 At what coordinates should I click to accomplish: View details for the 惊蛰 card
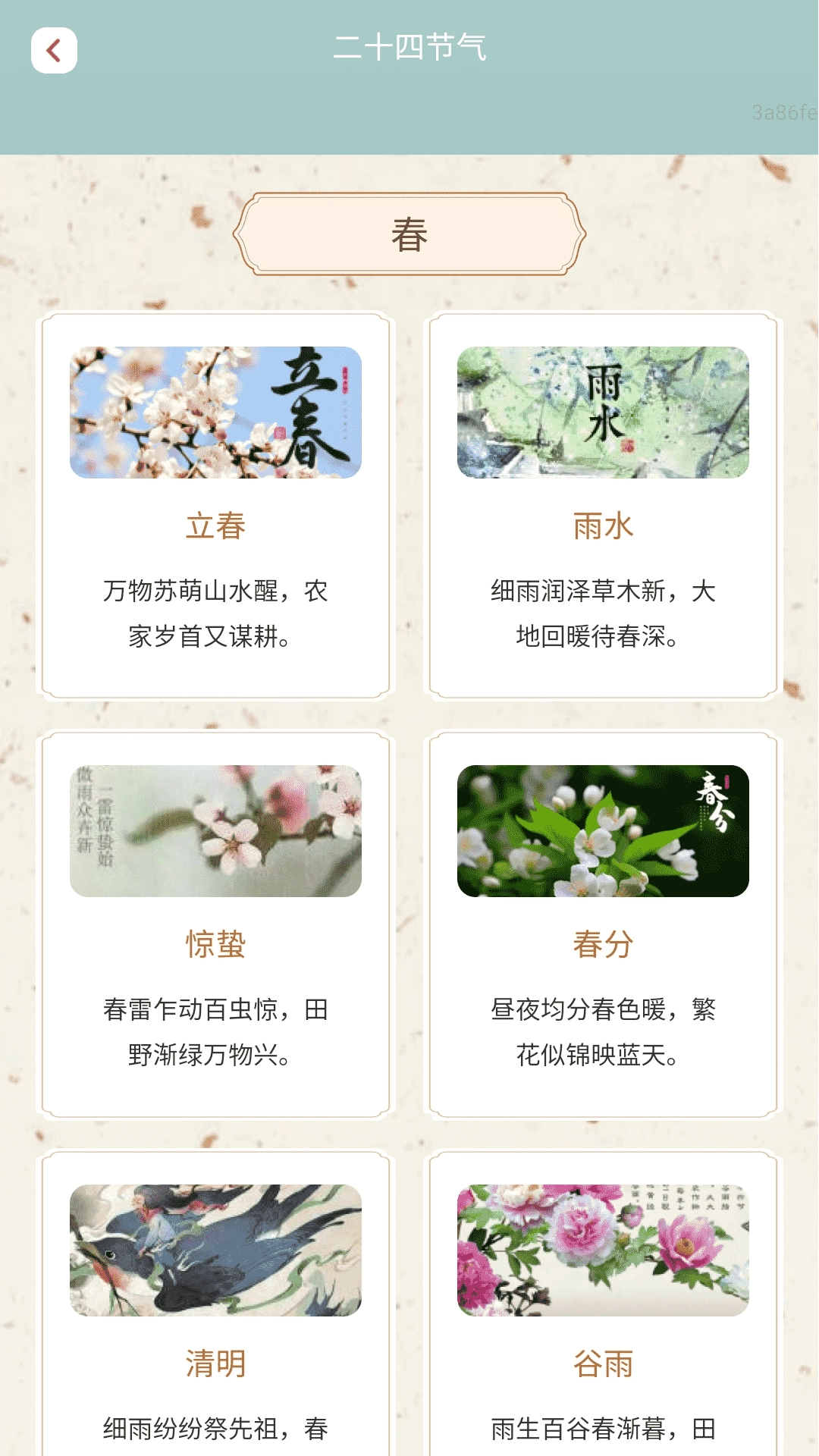pos(215,924)
